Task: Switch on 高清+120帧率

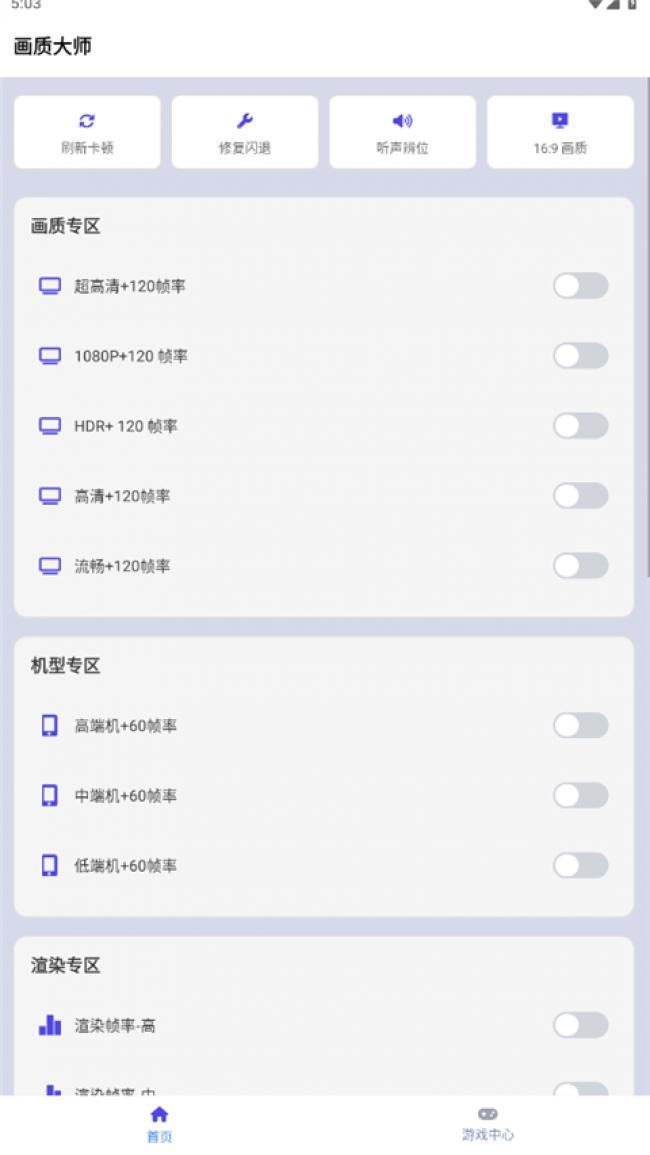Action: (x=580, y=496)
